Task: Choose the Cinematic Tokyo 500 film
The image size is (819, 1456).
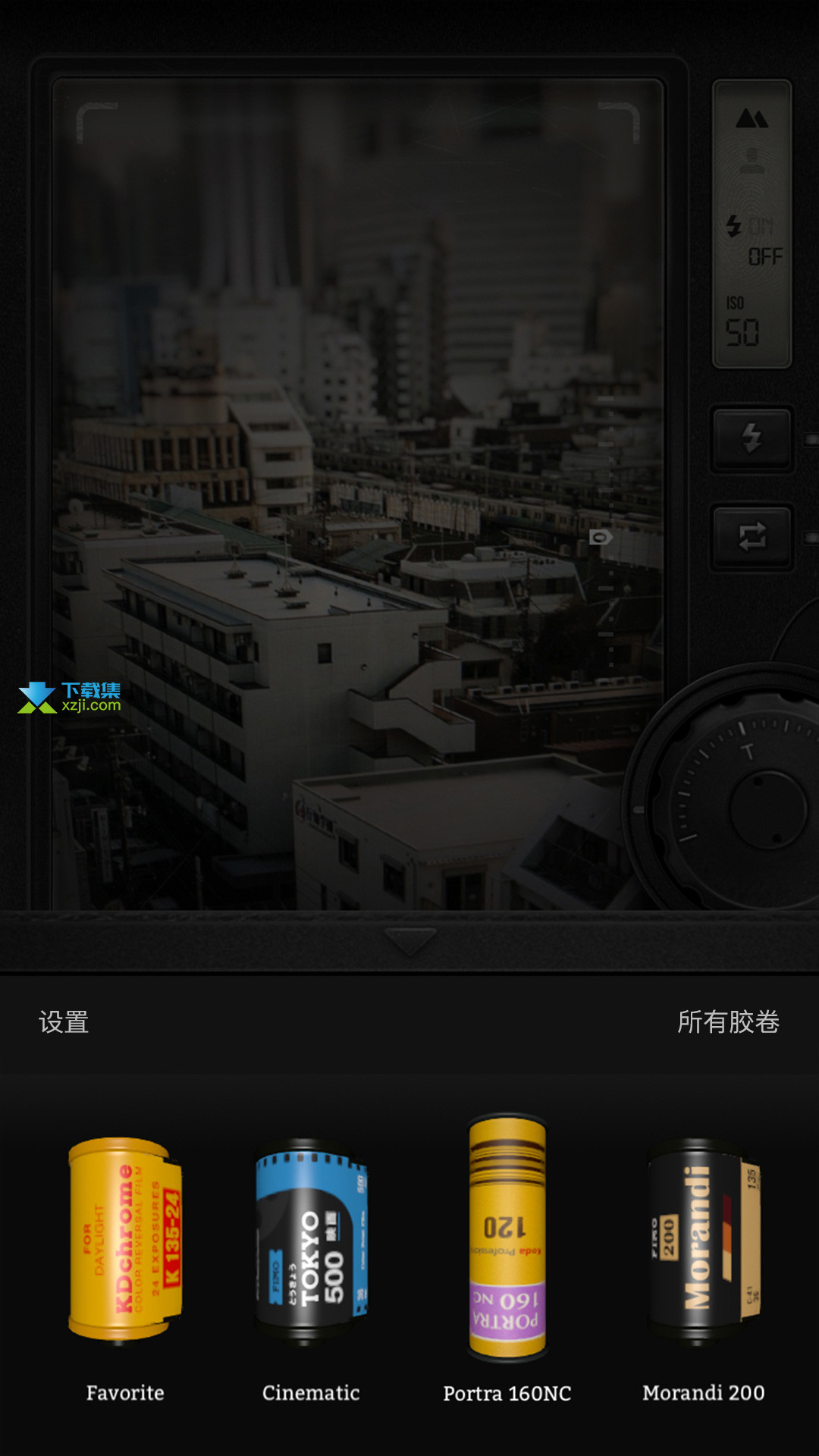Action: [x=311, y=1242]
